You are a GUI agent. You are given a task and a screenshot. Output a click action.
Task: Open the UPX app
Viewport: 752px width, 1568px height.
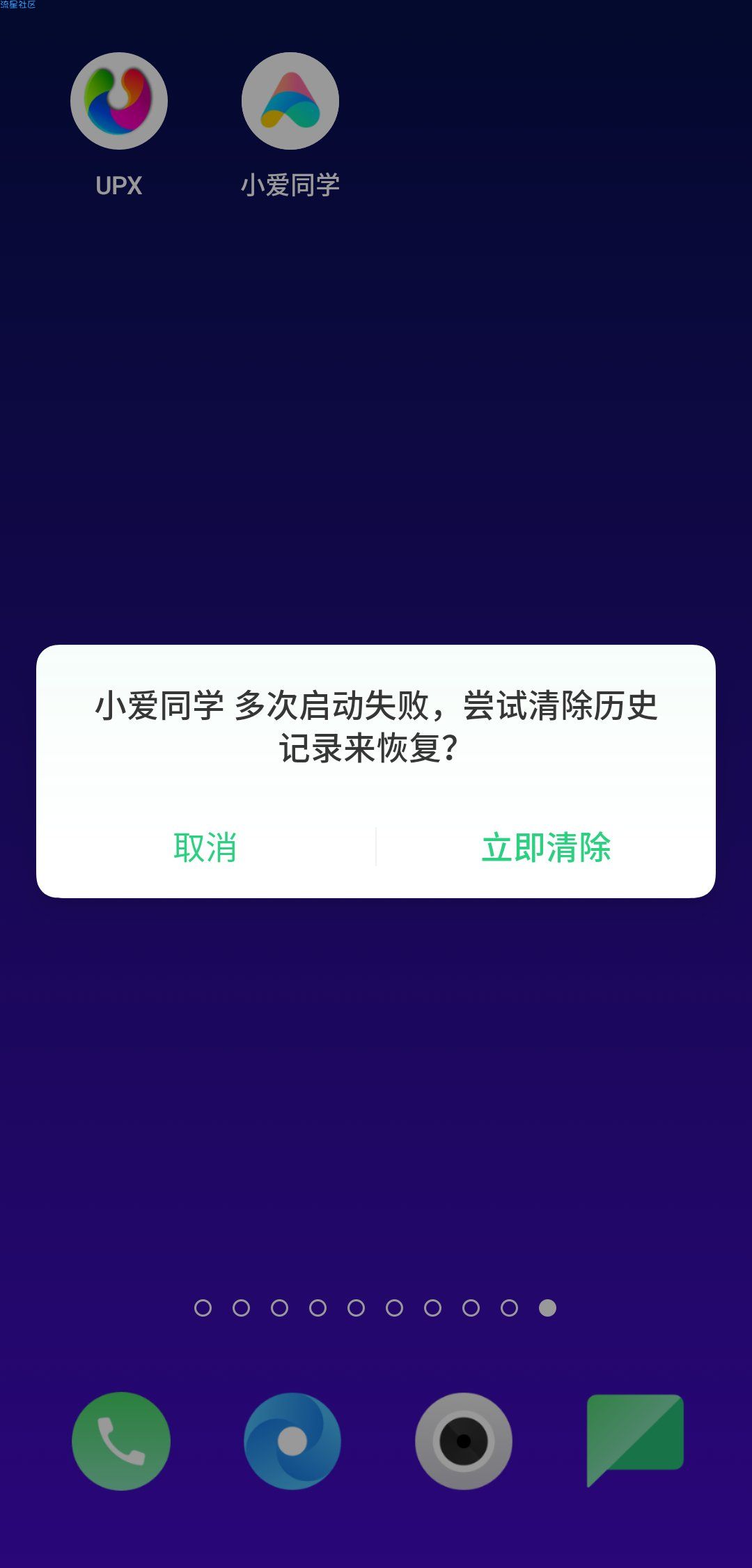pyautogui.click(x=119, y=101)
